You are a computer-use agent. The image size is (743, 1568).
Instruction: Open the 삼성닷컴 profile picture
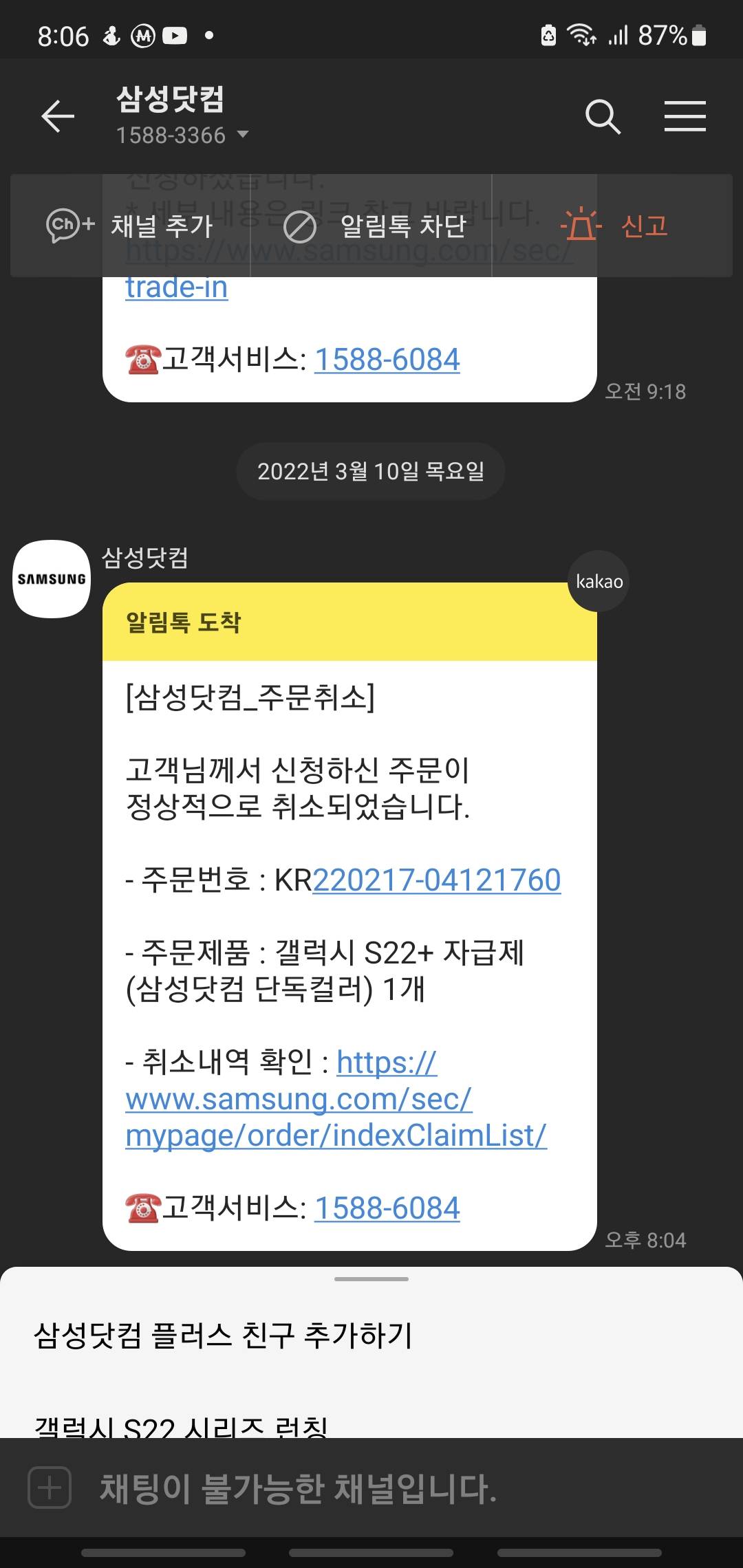[x=52, y=579]
